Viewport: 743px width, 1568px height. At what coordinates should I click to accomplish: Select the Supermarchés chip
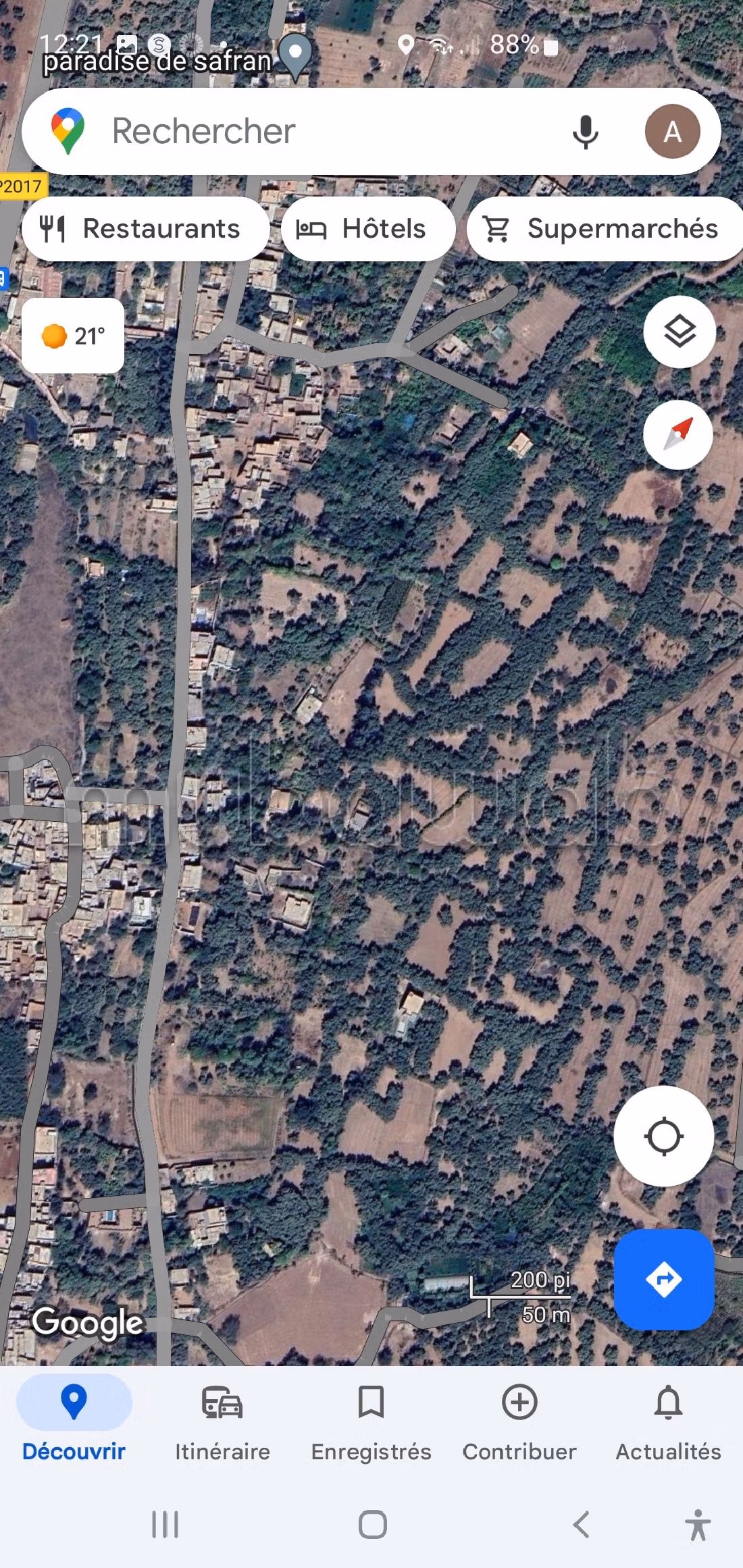[x=605, y=229]
